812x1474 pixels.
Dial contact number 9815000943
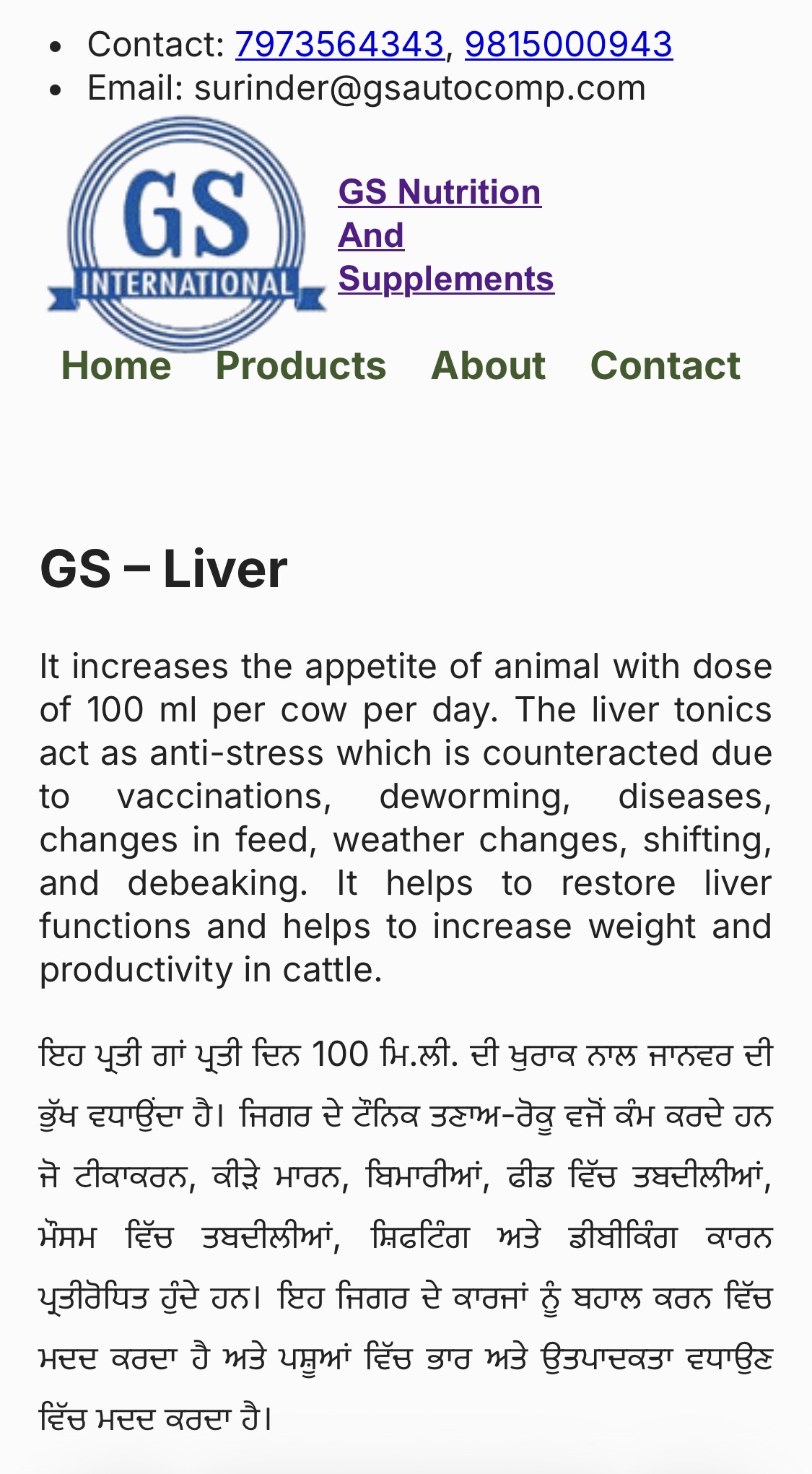pyautogui.click(x=568, y=45)
